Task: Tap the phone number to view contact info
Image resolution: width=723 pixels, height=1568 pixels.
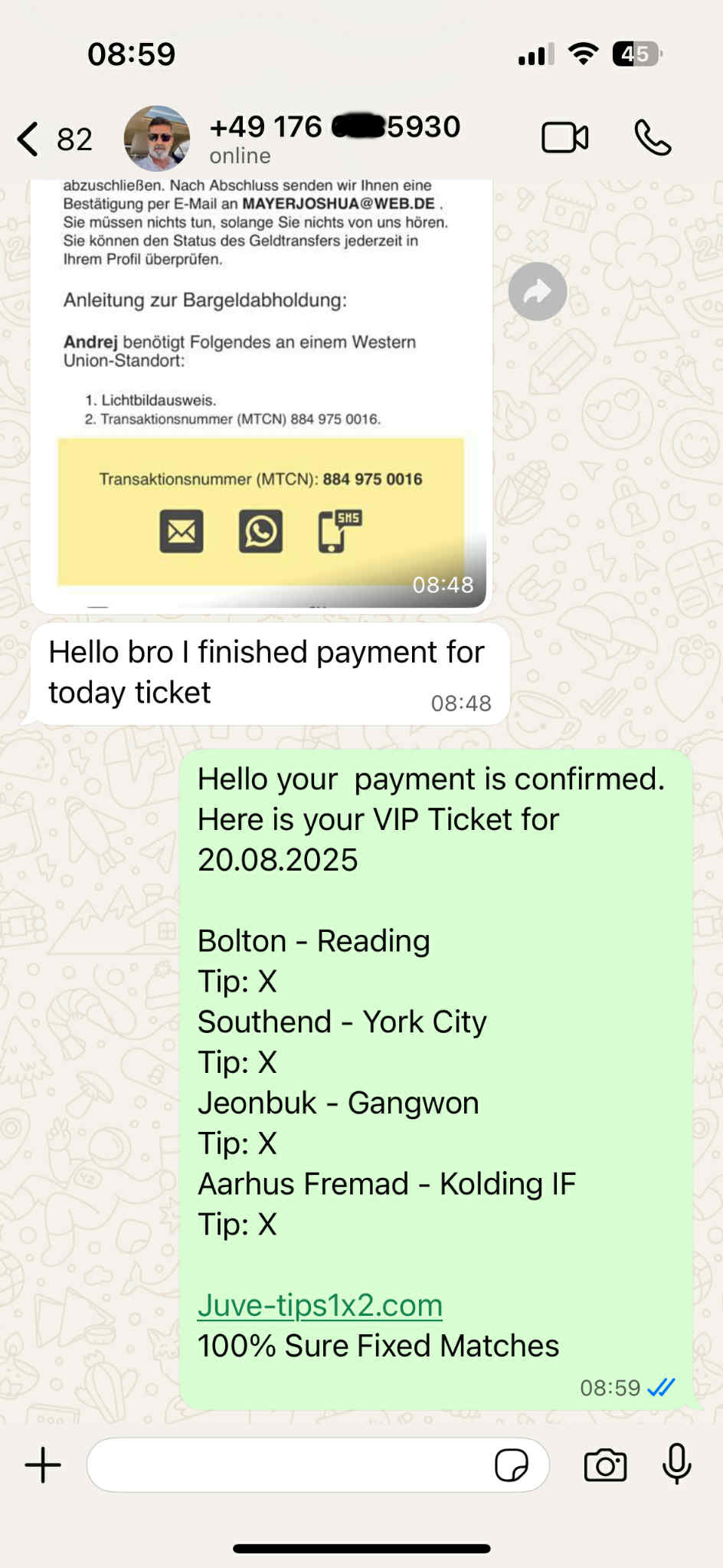Action: click(335, 126)
